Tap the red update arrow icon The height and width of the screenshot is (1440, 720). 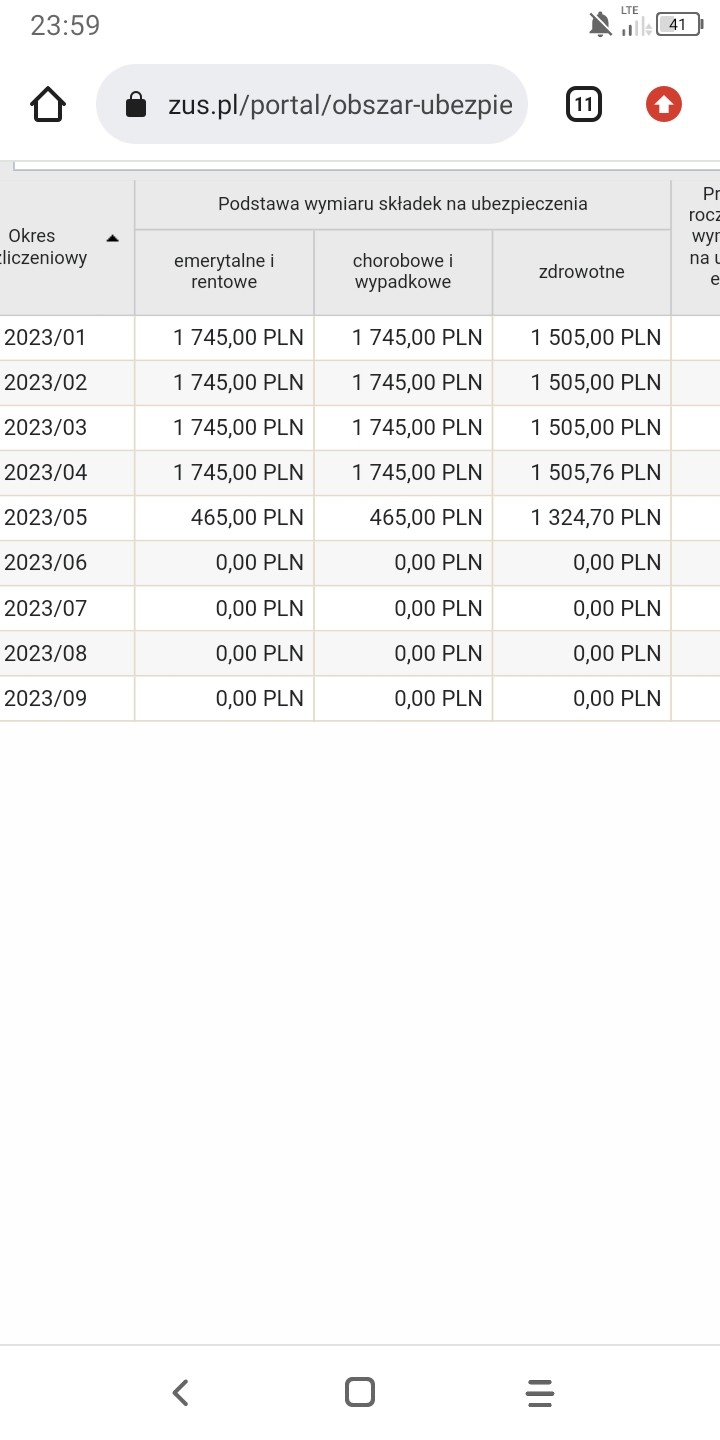pos(664,104)
